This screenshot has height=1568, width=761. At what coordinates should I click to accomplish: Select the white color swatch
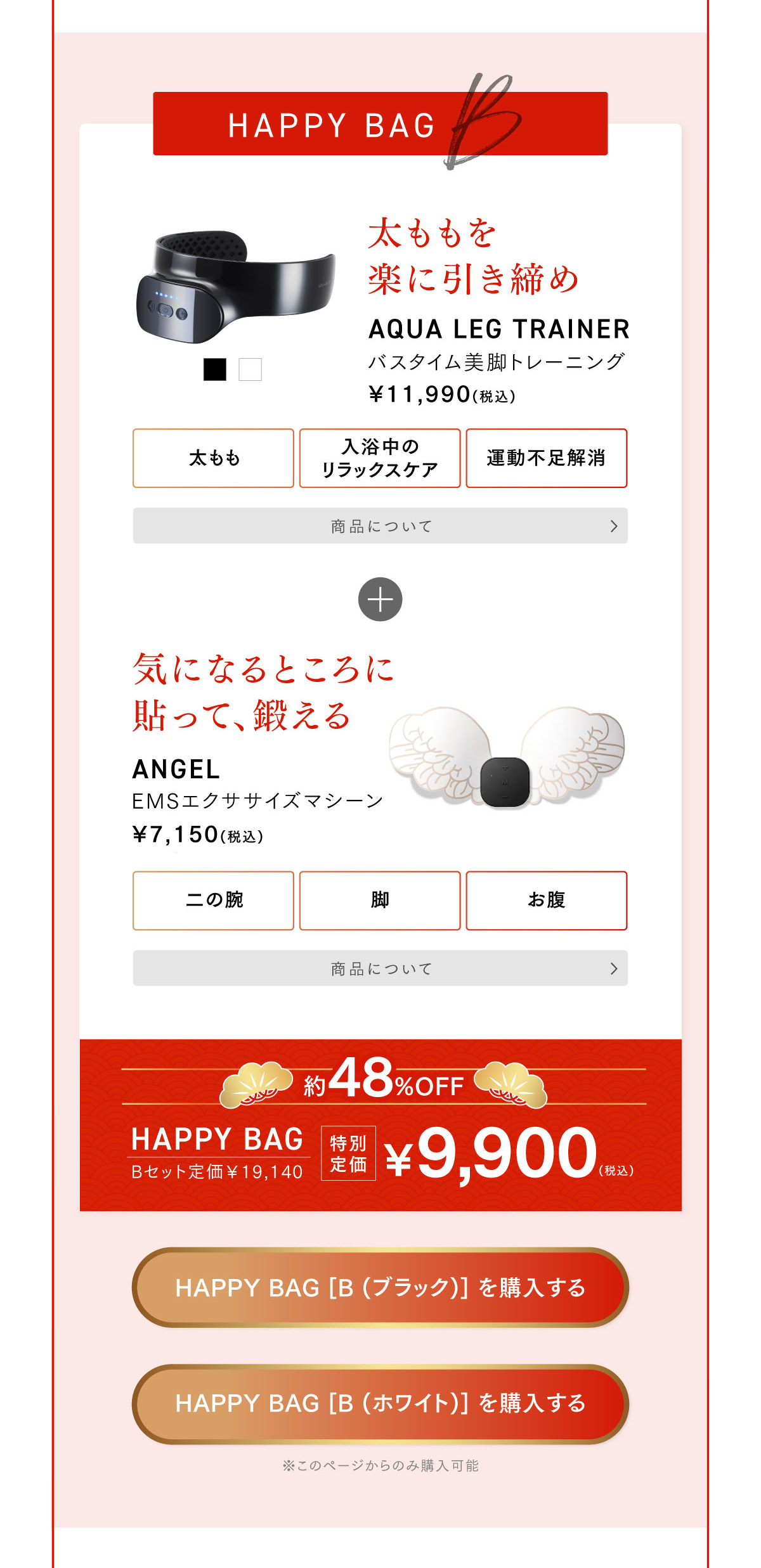(x=250, y=370)
